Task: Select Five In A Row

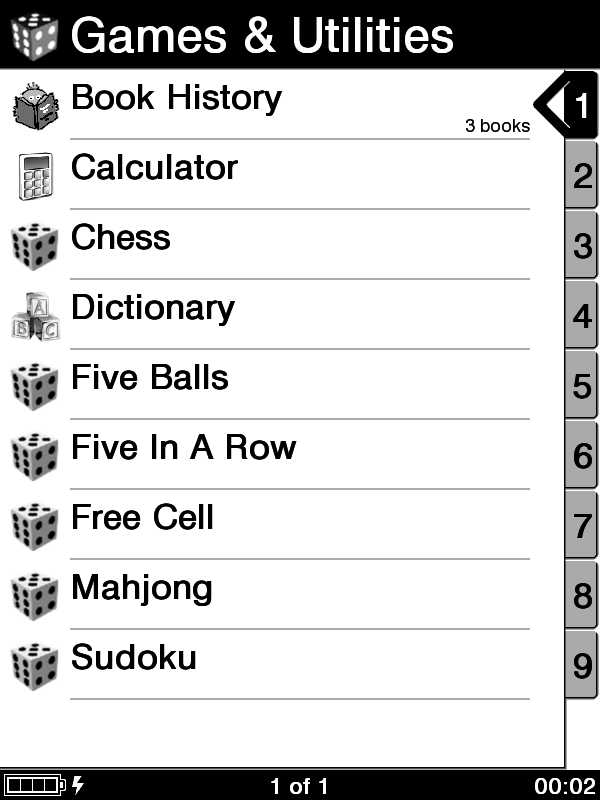Action: coord(184,449)
